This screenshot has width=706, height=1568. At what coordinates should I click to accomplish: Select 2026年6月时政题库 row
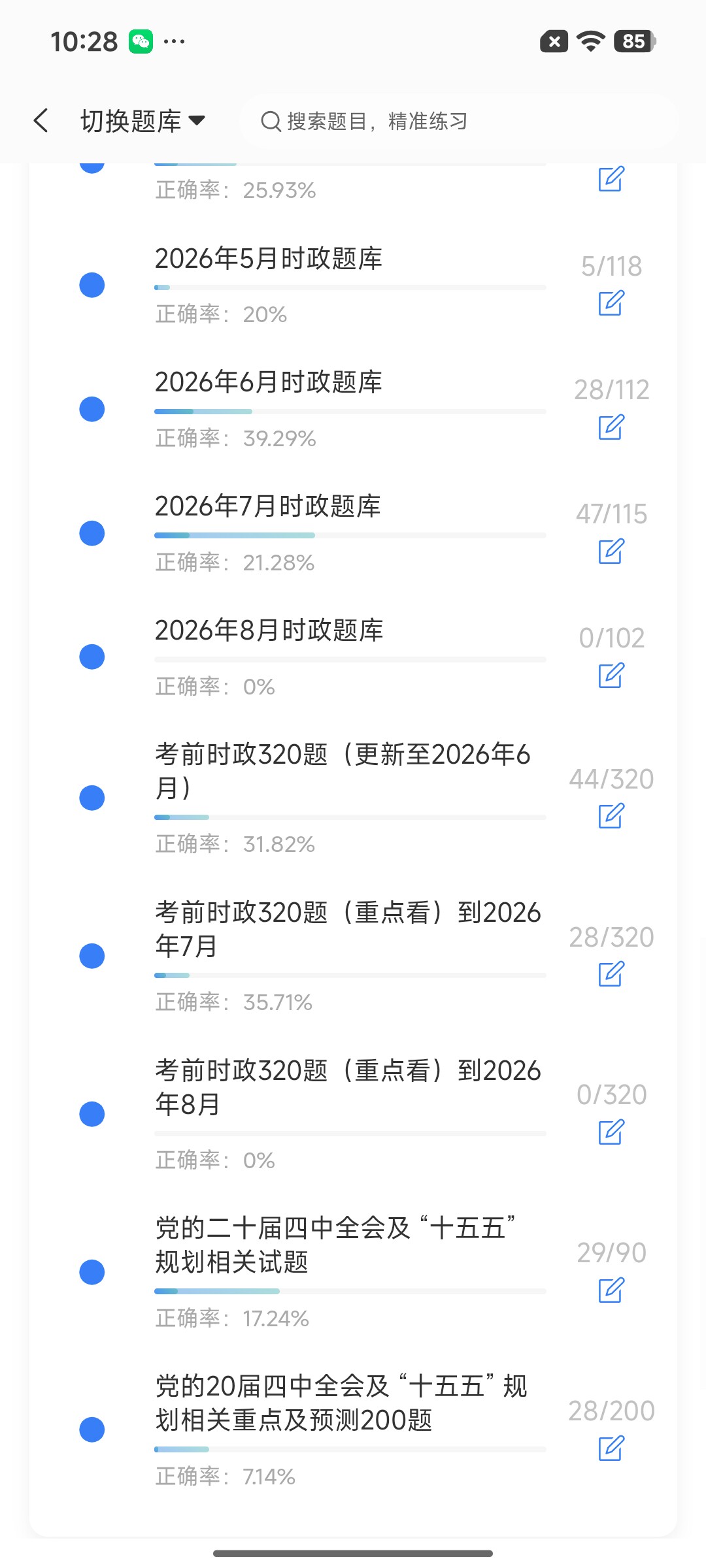(353, 410)
